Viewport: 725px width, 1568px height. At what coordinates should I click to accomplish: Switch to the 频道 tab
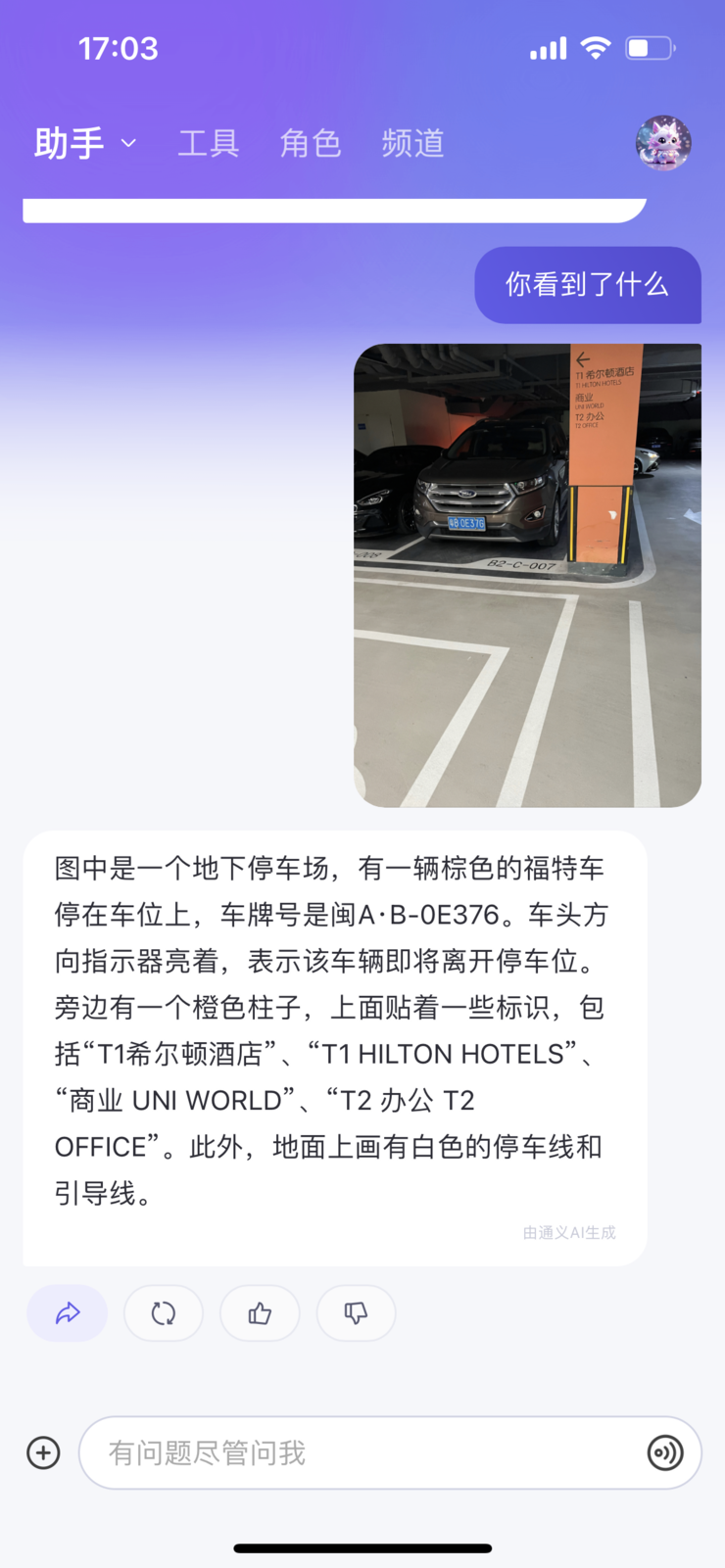(x=412, y=143)
